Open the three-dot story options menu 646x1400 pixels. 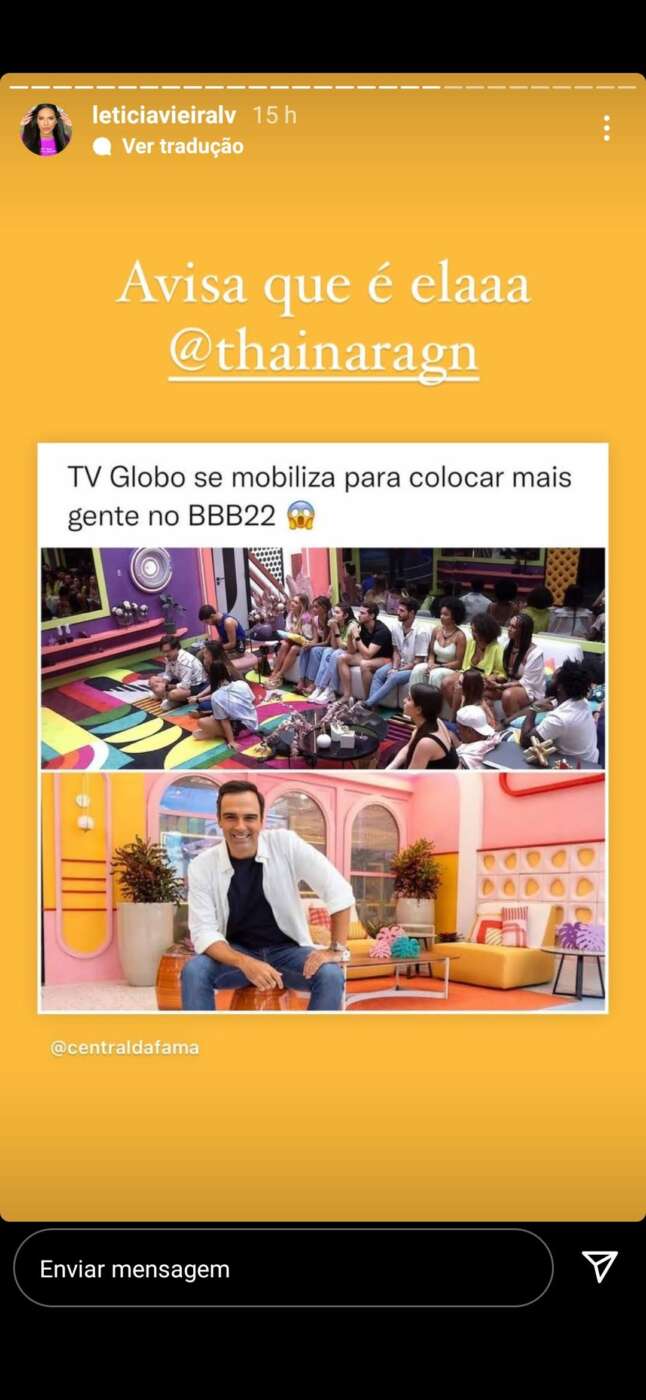click(606, 128)
